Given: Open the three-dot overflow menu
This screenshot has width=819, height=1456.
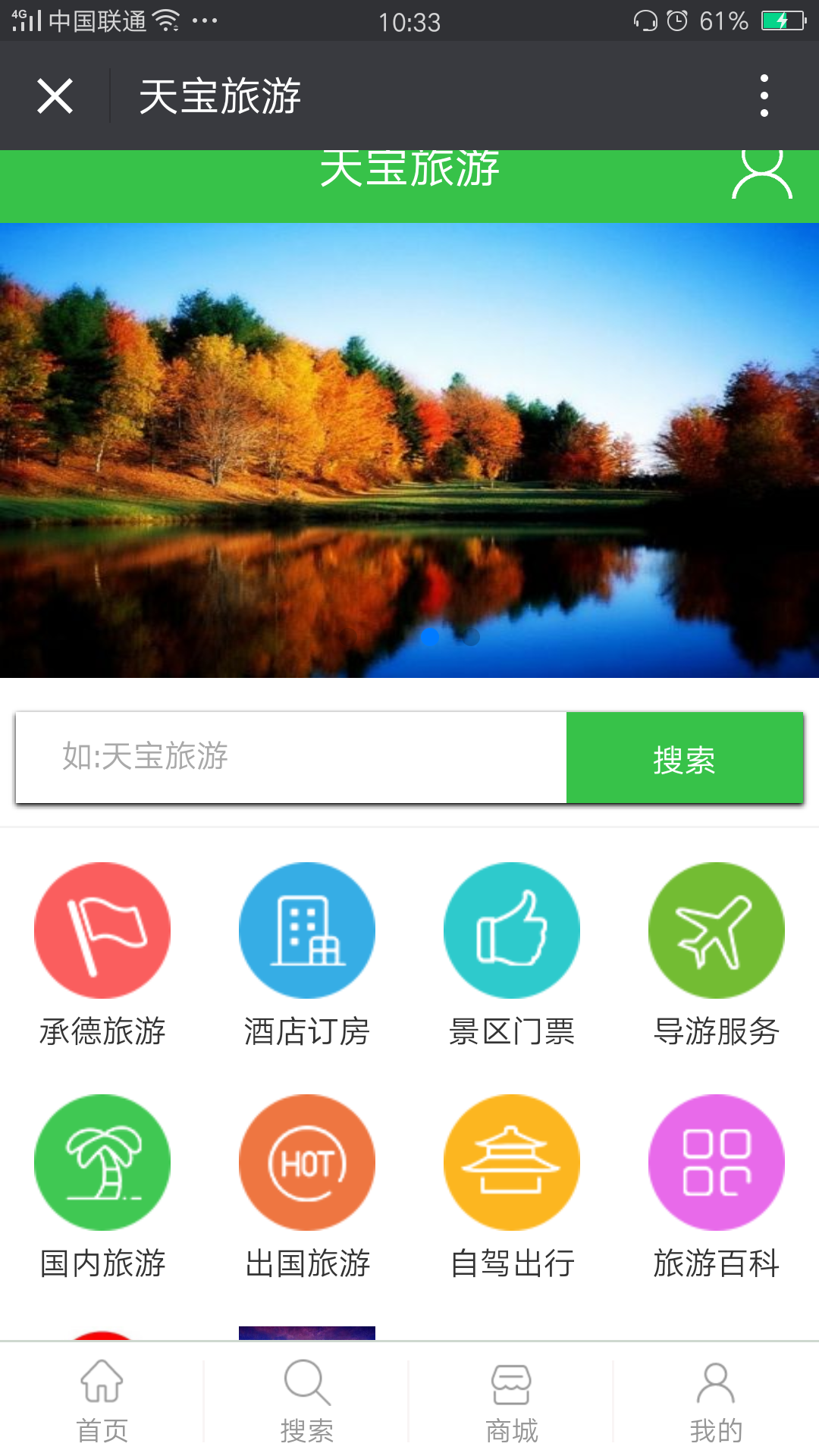Looking at the screenshot, I should 764,96.
